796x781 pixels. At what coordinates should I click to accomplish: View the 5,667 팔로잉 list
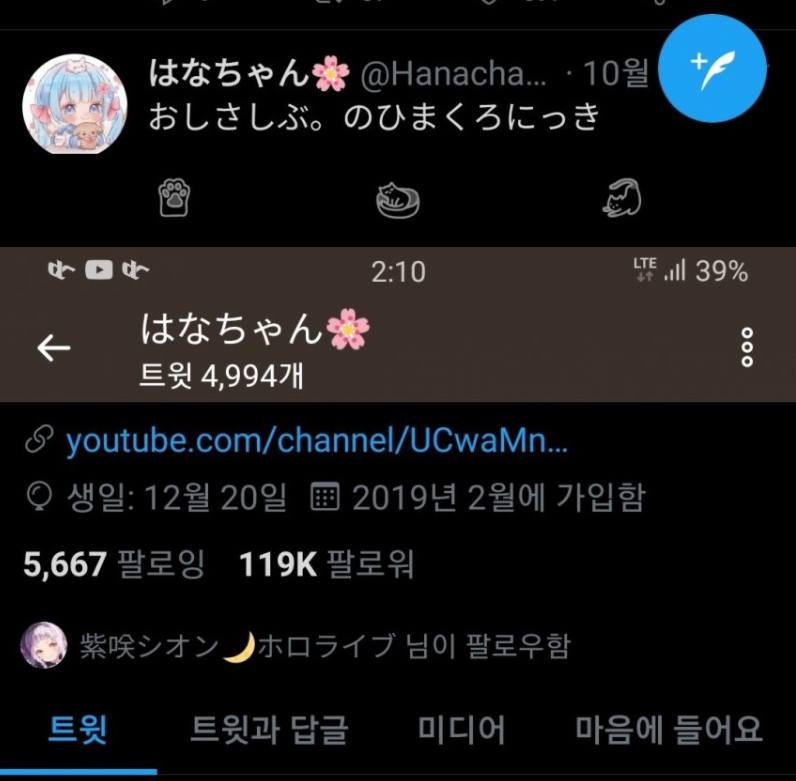[113, 565]
